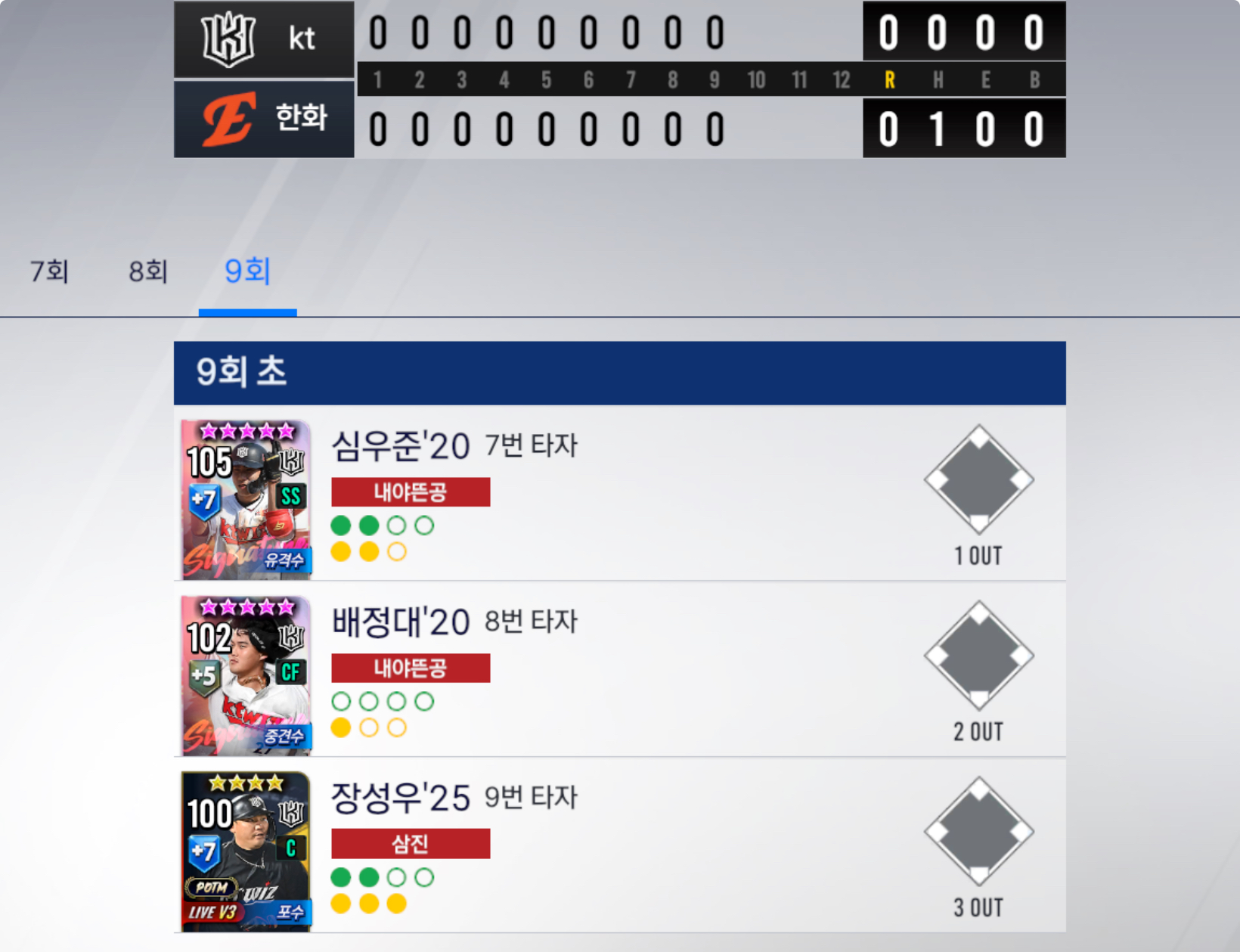Switch to the 7회 inning tab
The width and height of the screenshot is (1240, 952).
coord(49,271)
